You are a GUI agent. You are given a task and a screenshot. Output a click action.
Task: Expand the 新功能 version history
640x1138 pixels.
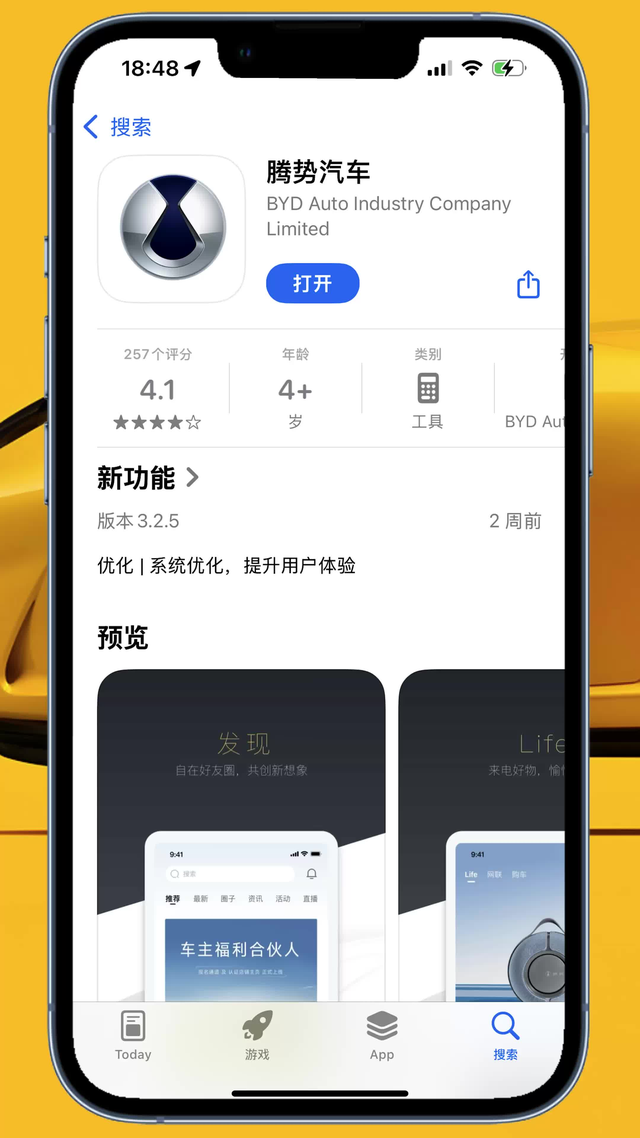(x=148, y=478)
